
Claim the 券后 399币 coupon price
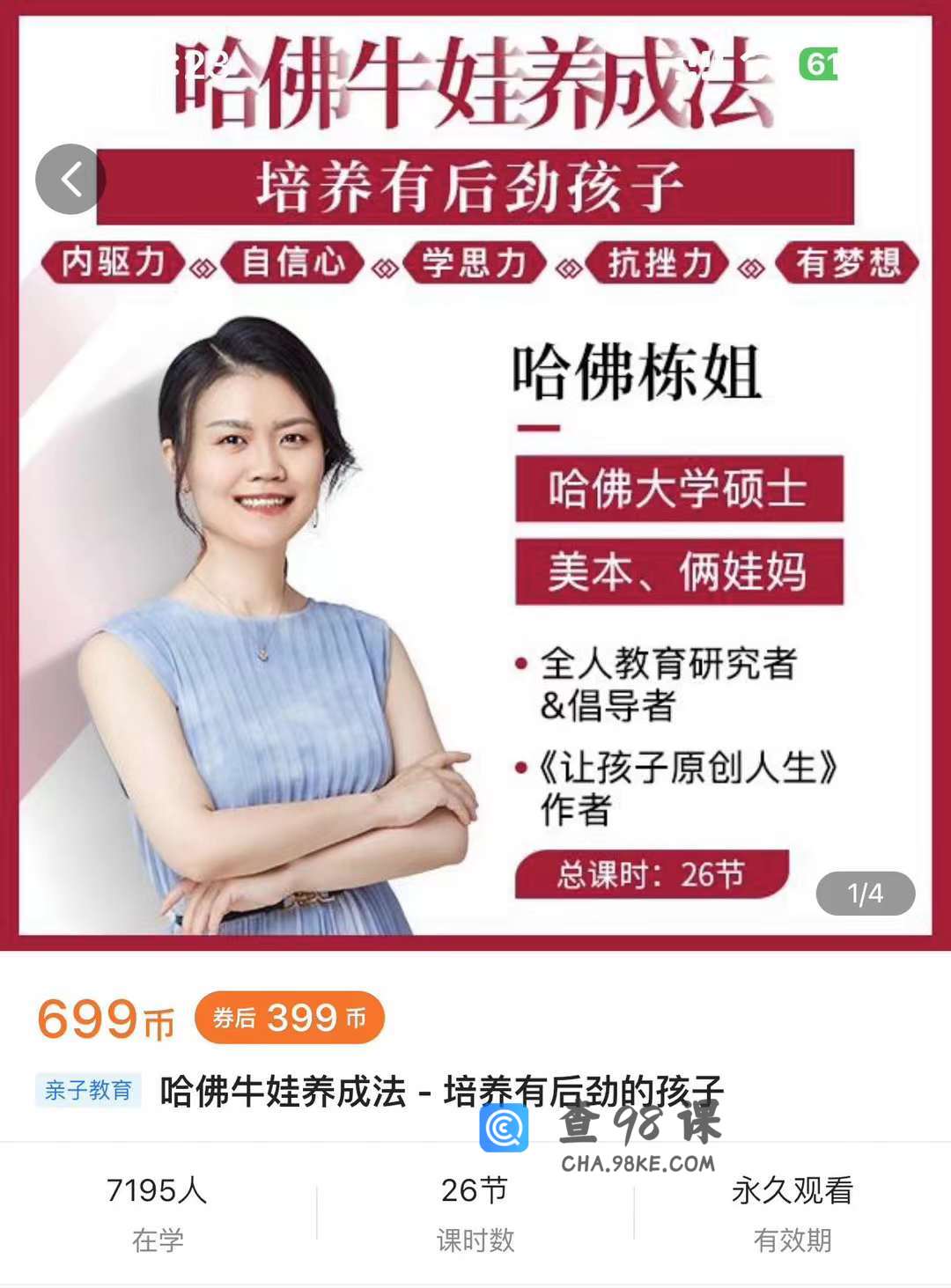click(x=289, y=1018)
